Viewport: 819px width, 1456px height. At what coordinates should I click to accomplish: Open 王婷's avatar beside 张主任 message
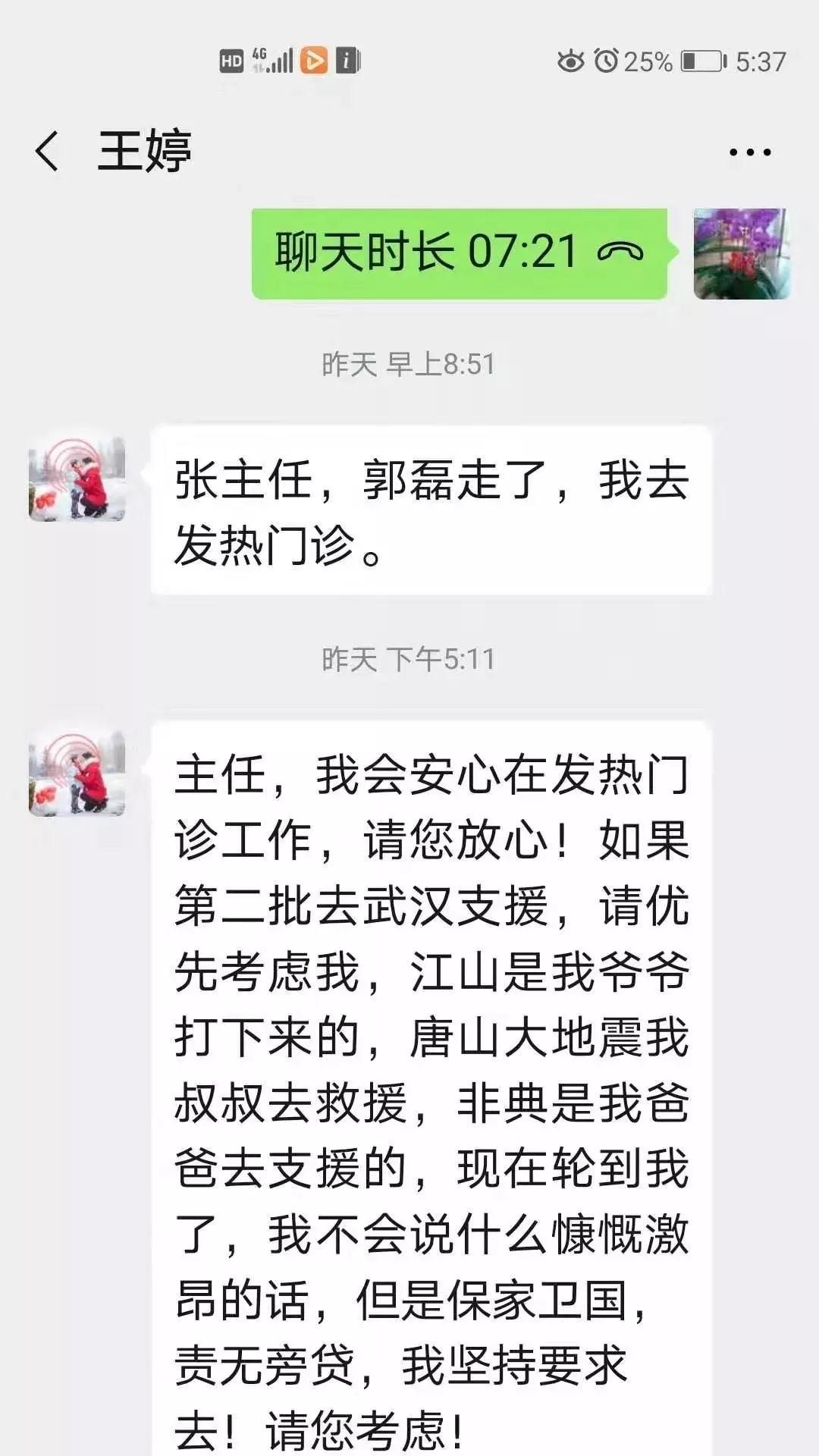pyautogui.click(x=77, y=479)
